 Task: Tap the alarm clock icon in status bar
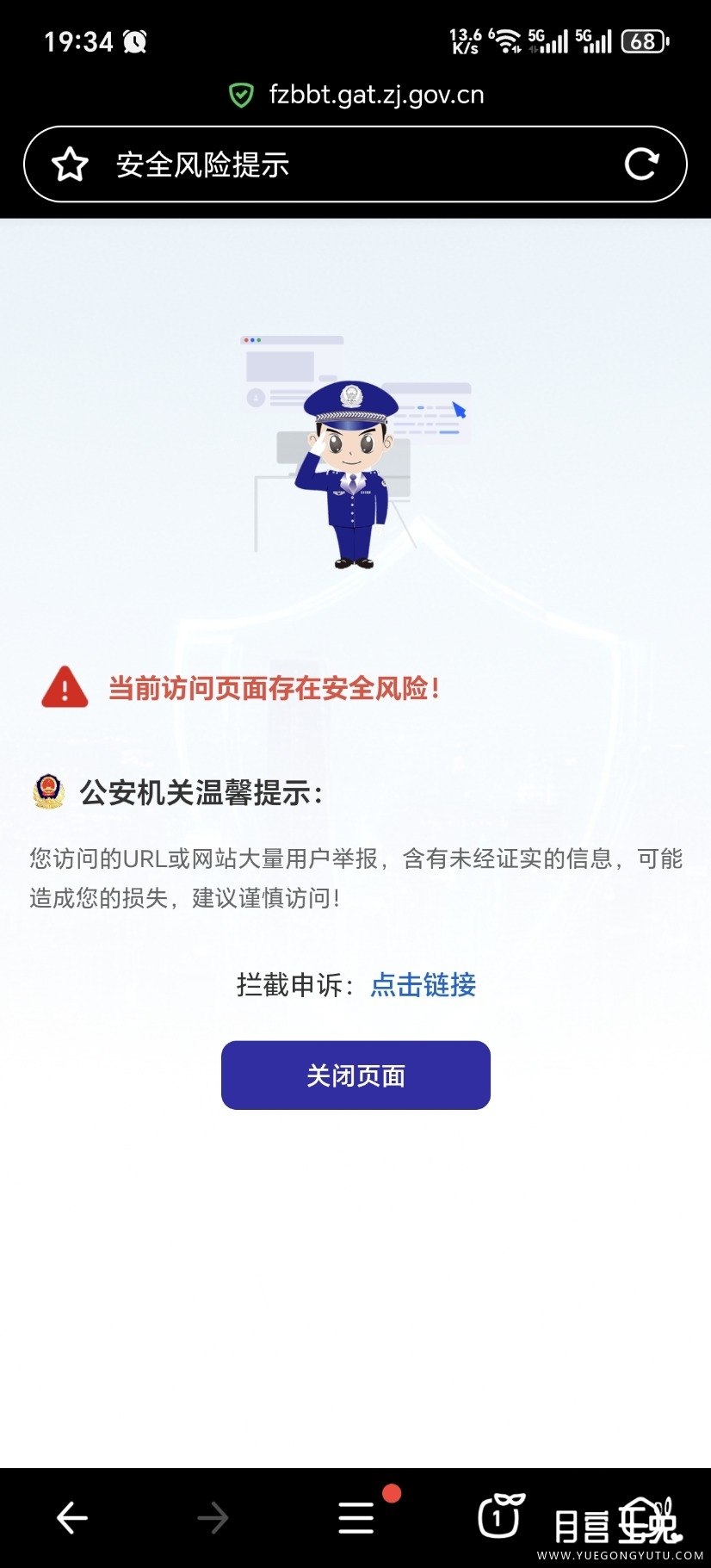coord(133,40)
